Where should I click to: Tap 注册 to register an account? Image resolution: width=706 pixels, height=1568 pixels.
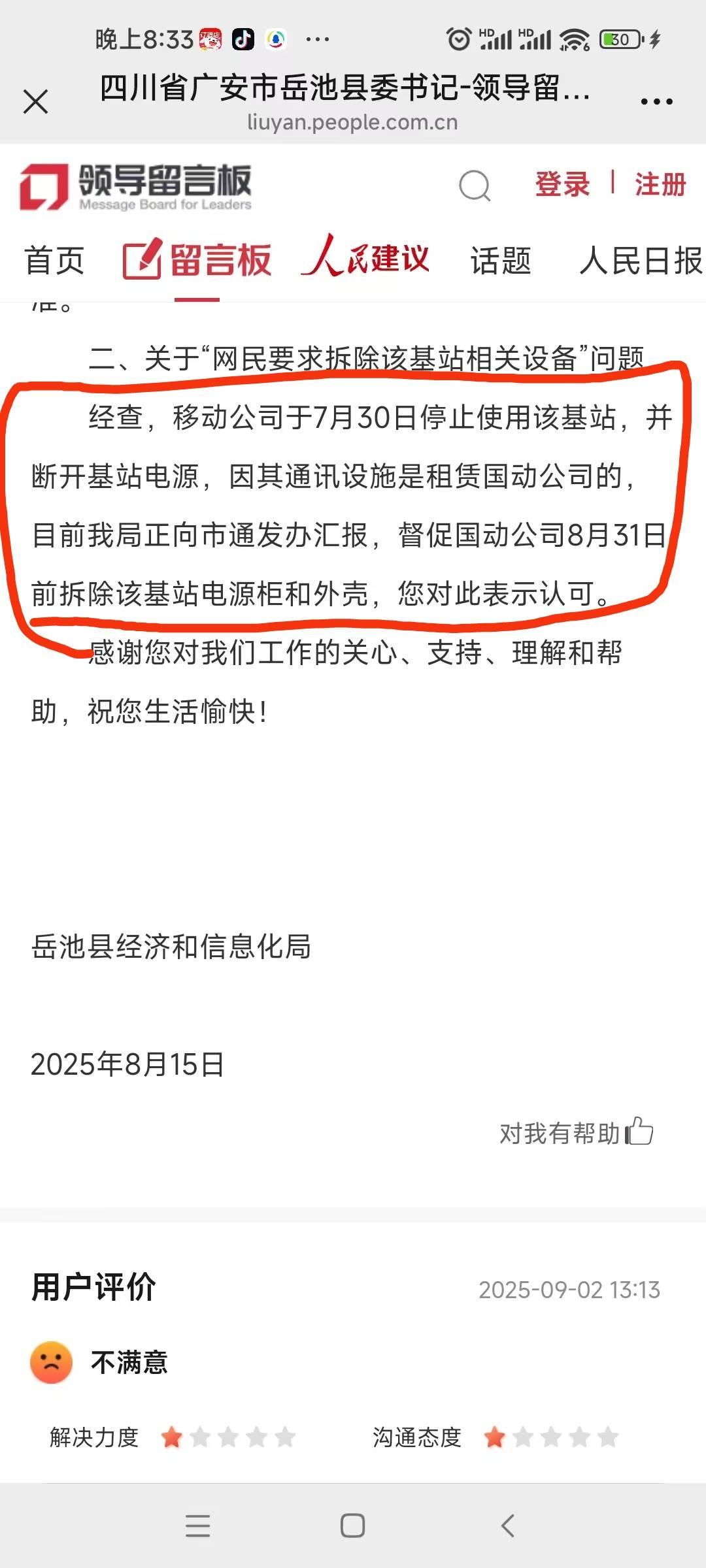[660, 184]
